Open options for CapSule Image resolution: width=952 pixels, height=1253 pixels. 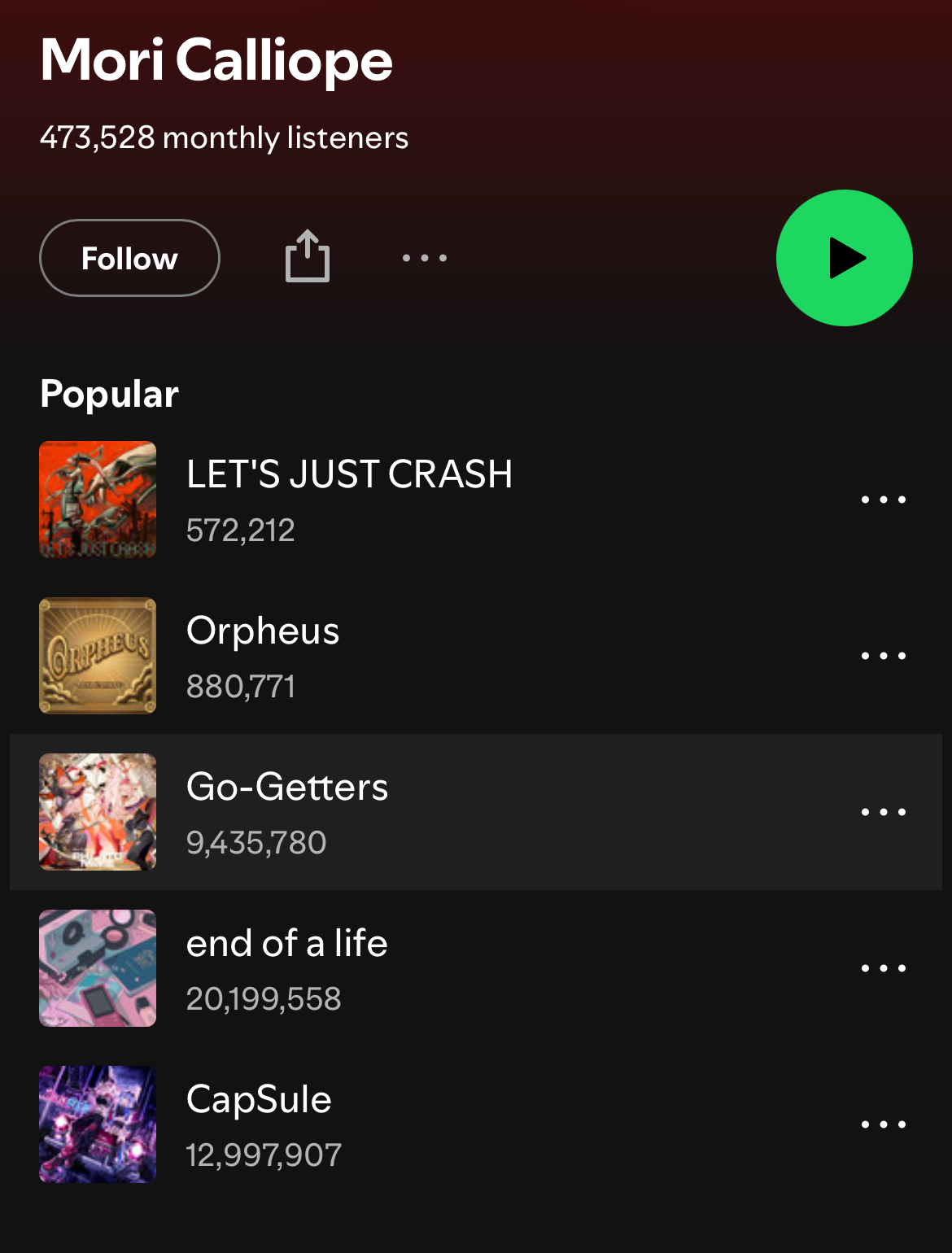click(883, 1124)
